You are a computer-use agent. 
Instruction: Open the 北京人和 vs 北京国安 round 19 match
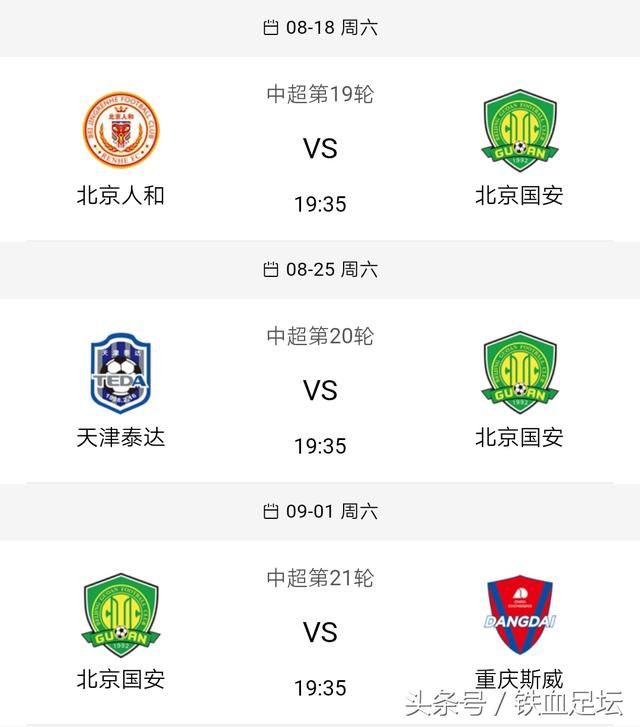320,149
